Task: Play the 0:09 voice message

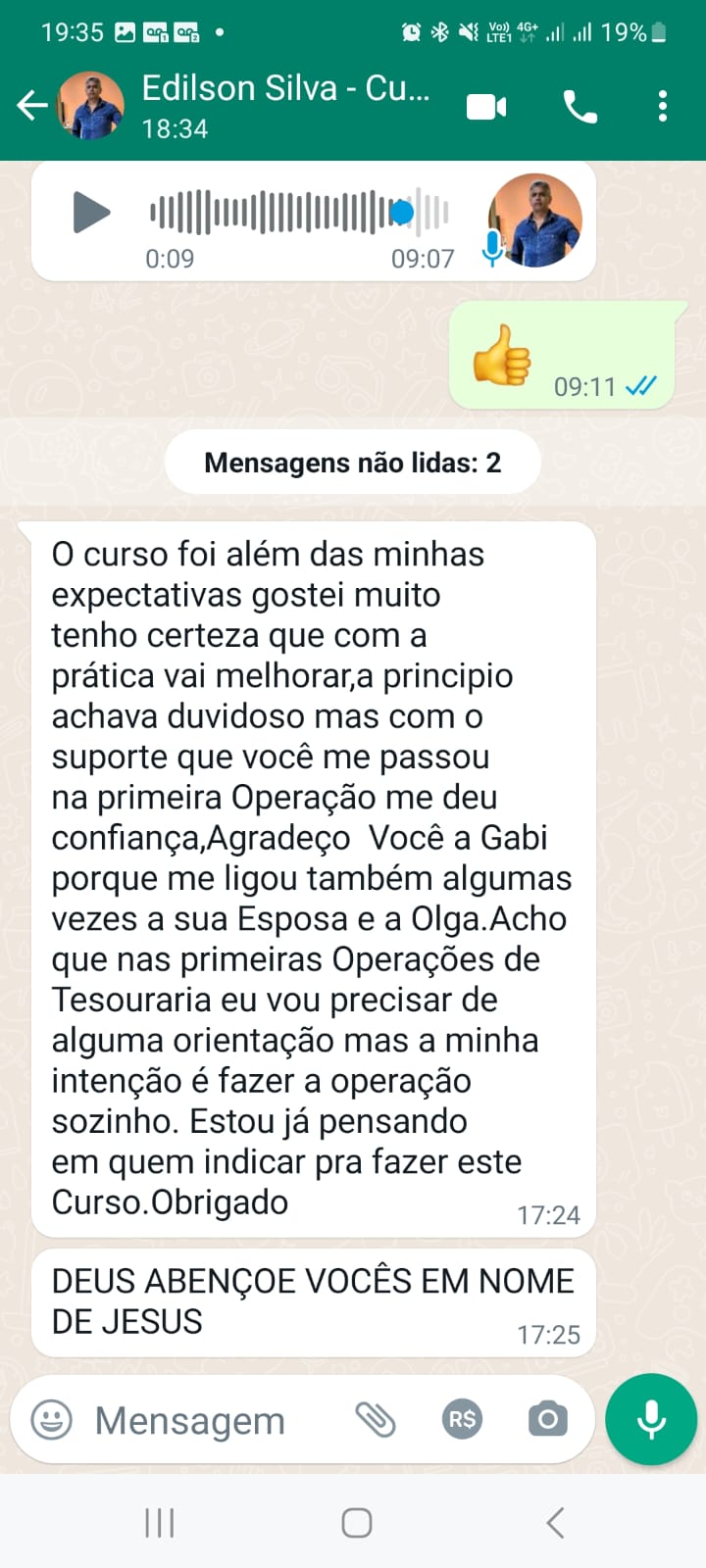Action: (x=91, y=213)
